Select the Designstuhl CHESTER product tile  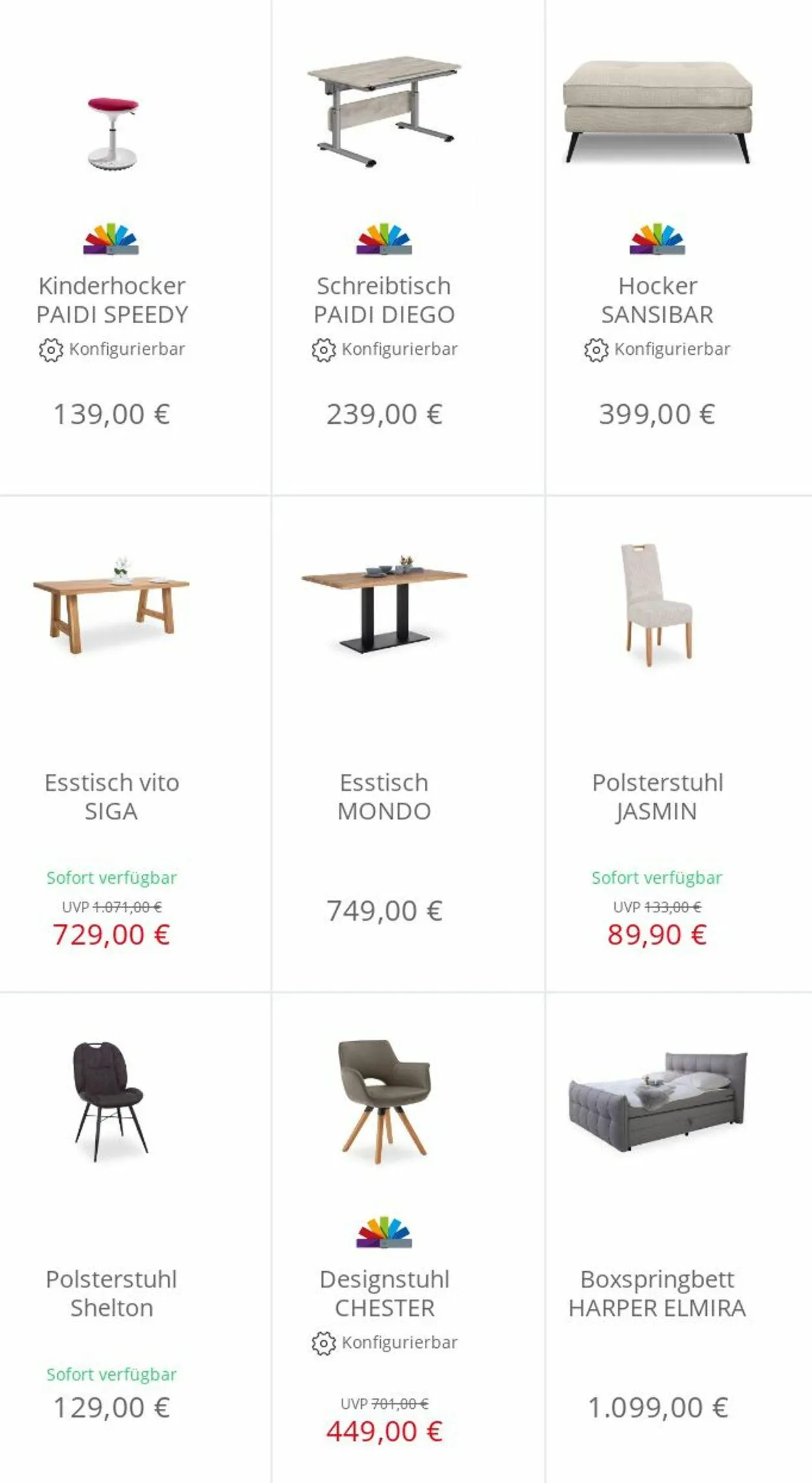tap(384, 1293)
